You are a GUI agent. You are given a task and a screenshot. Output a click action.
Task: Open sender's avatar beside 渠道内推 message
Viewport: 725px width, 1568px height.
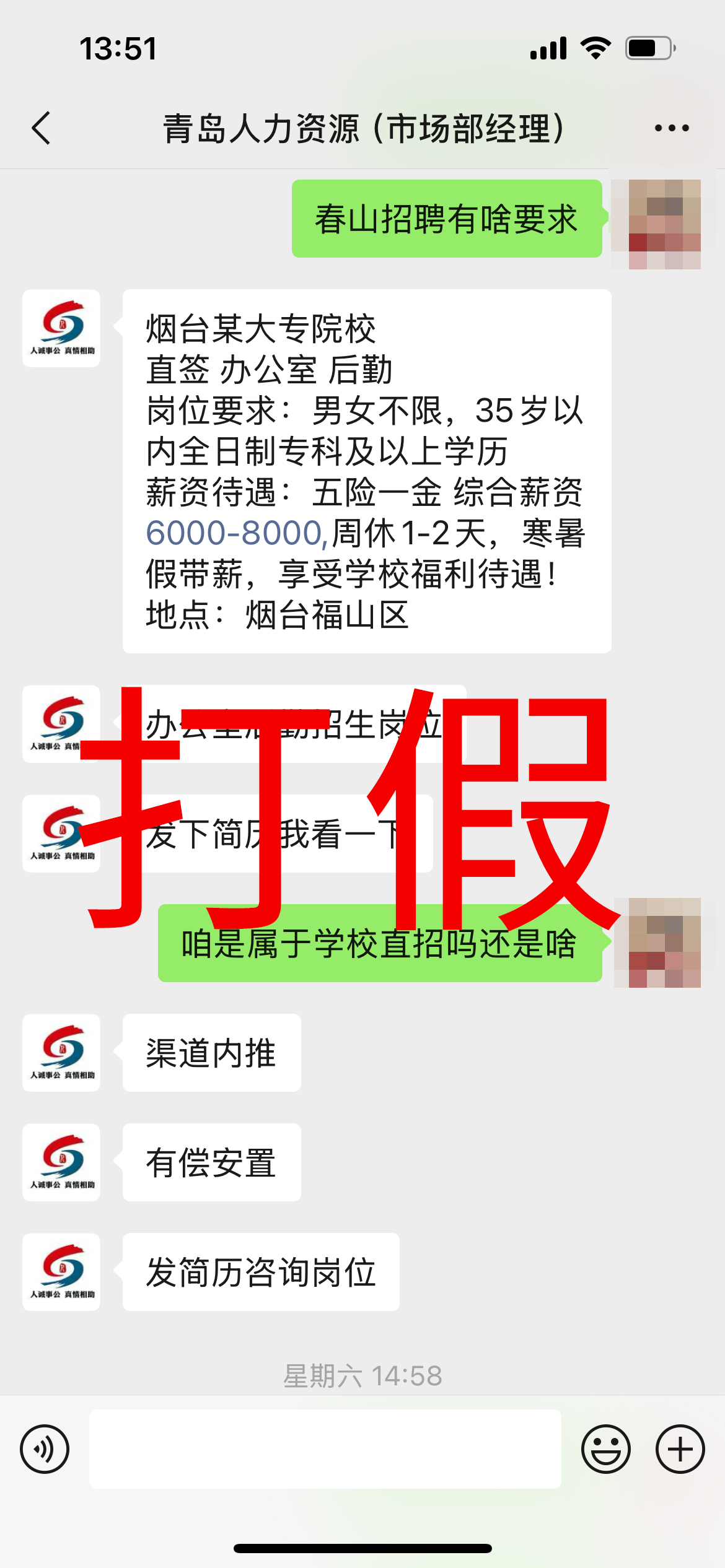61,1053
